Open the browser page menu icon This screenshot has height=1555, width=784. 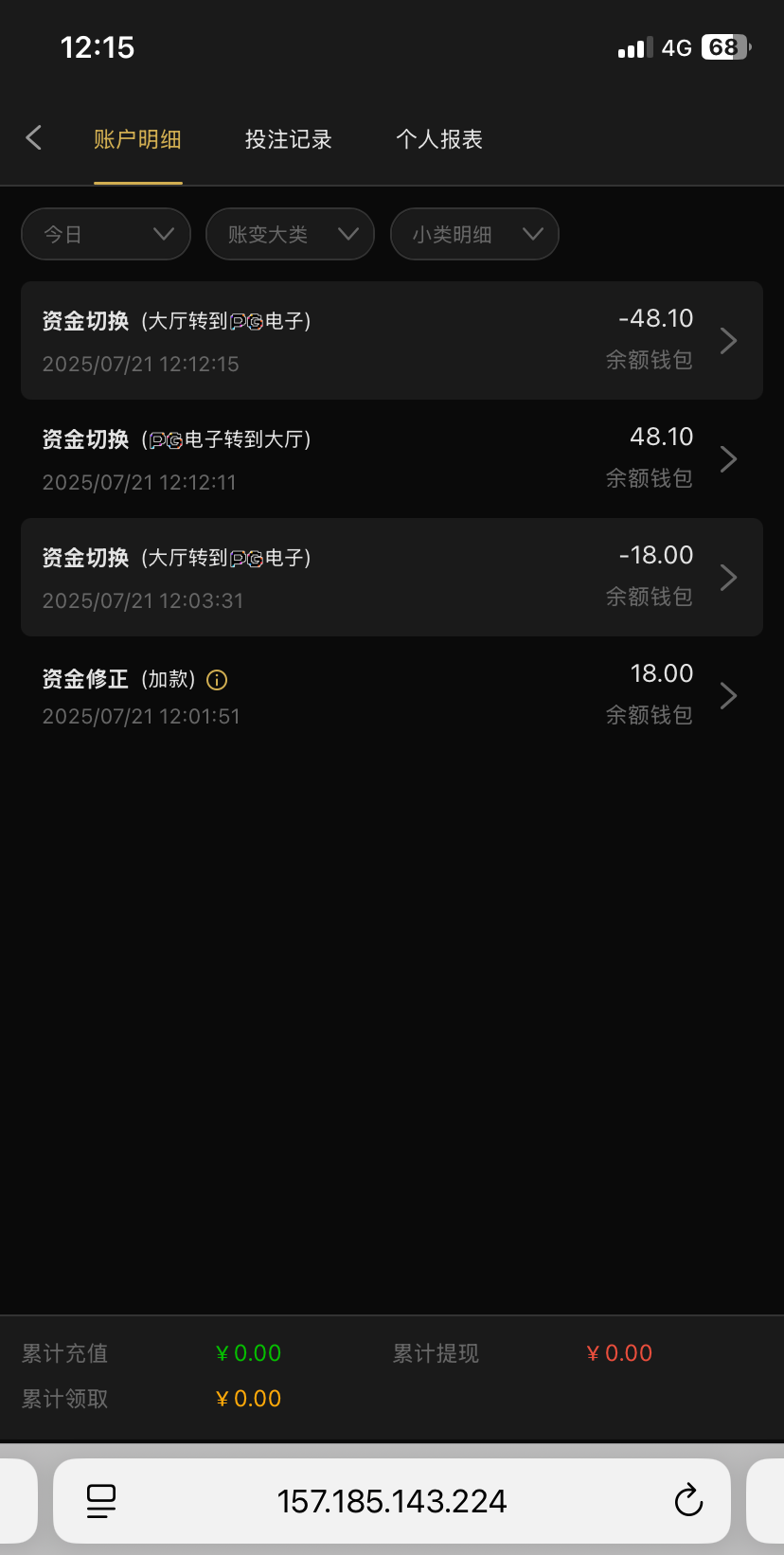[101, 1501]
